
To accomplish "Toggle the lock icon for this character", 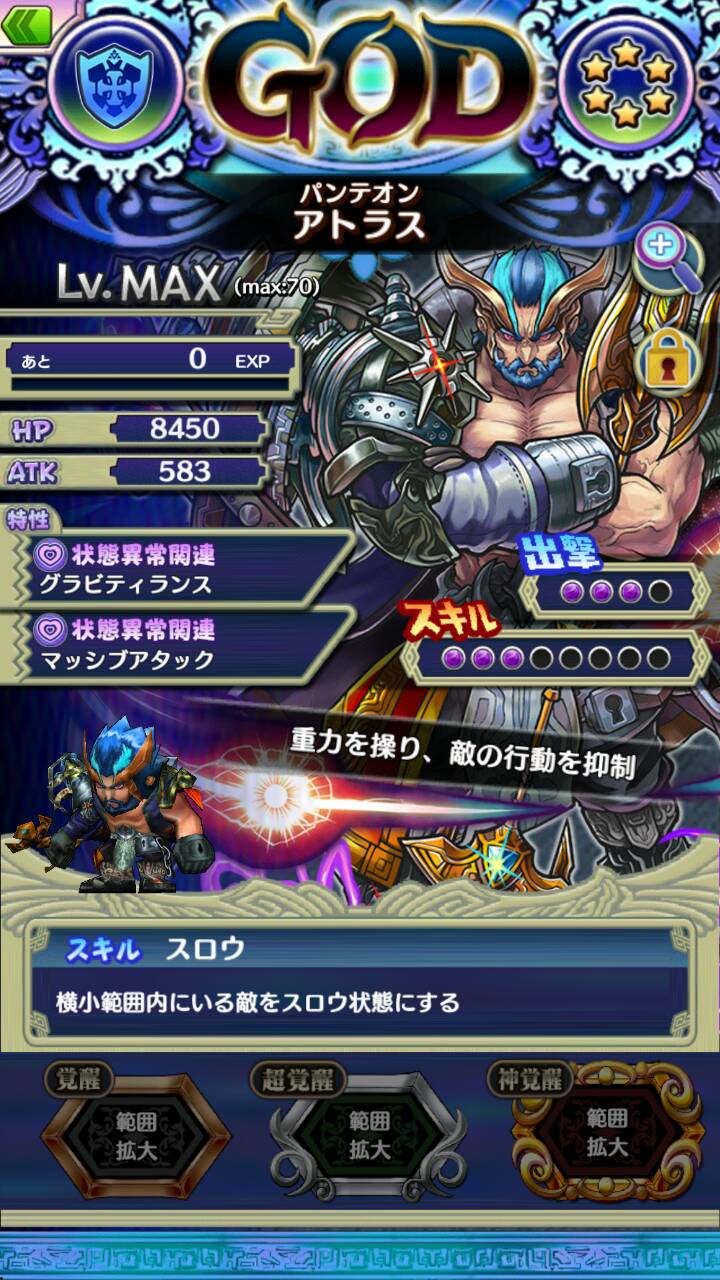I will pos(668,362).
